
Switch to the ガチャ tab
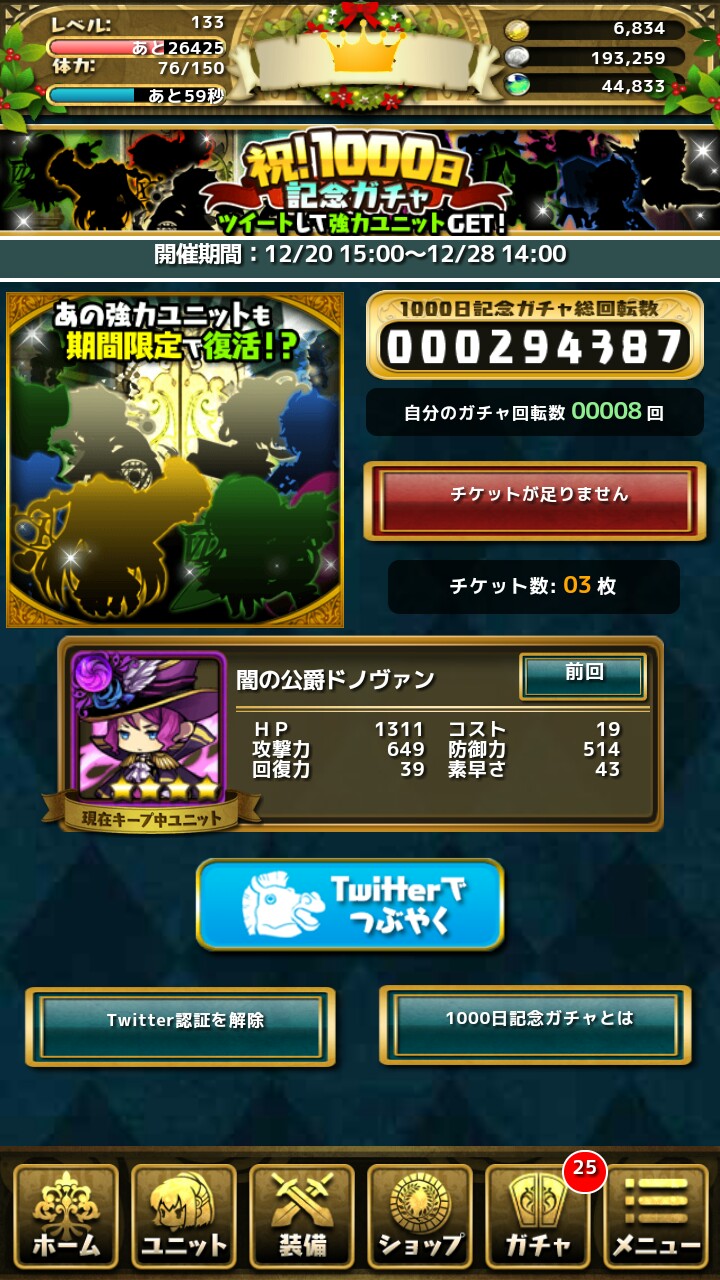tap(537, 1217)
